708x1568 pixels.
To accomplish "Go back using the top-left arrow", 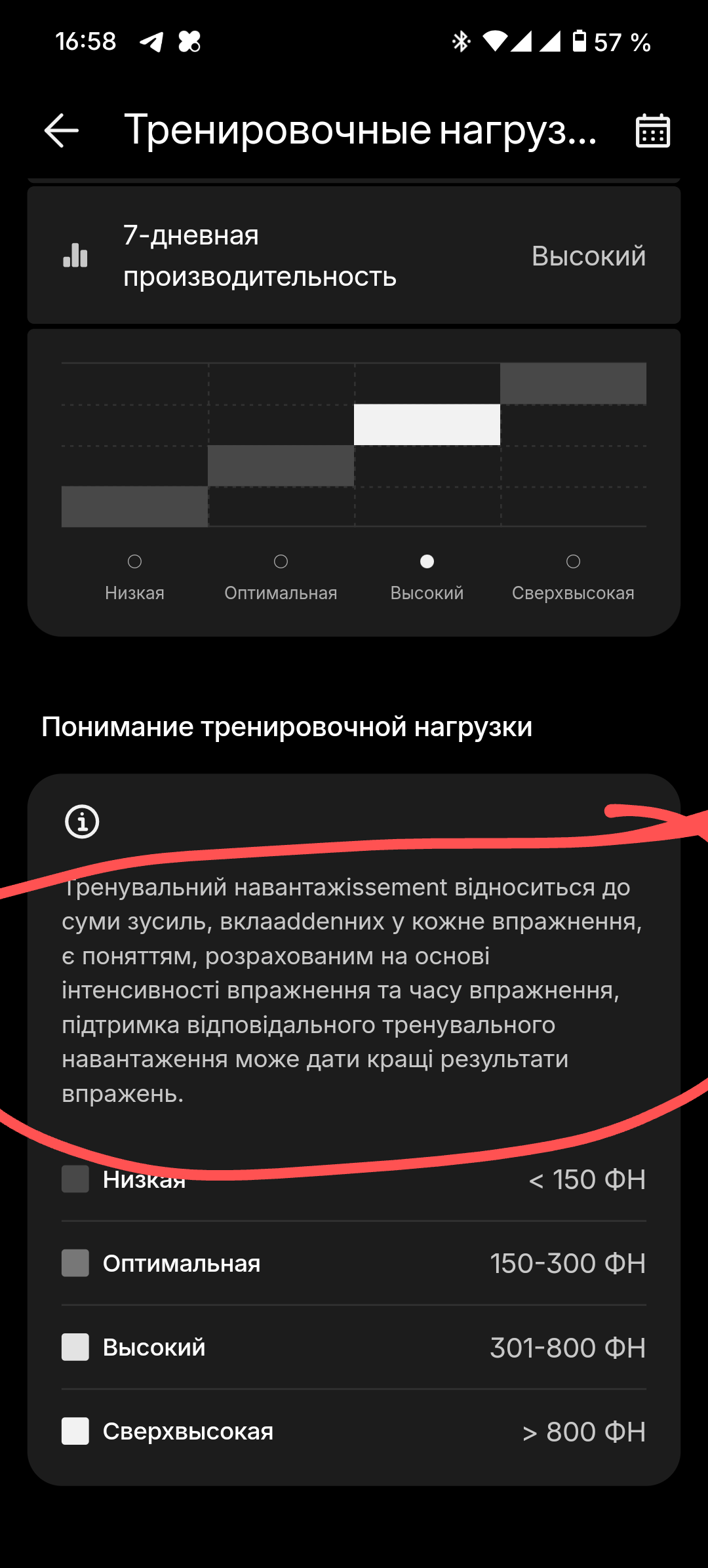I will [x=62, y=130].
